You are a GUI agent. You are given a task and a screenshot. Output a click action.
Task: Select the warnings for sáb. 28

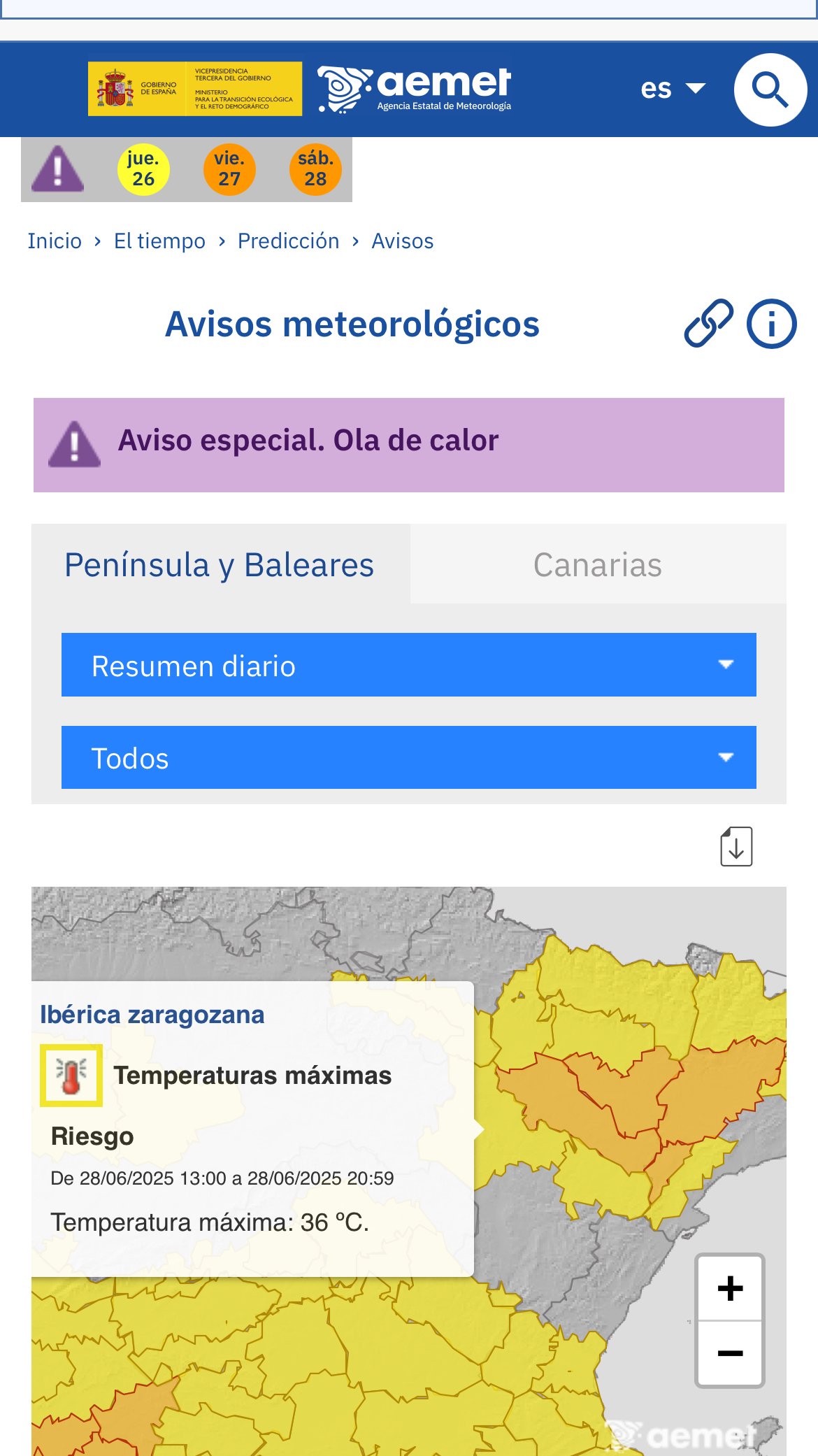click(x=315, y=169)
